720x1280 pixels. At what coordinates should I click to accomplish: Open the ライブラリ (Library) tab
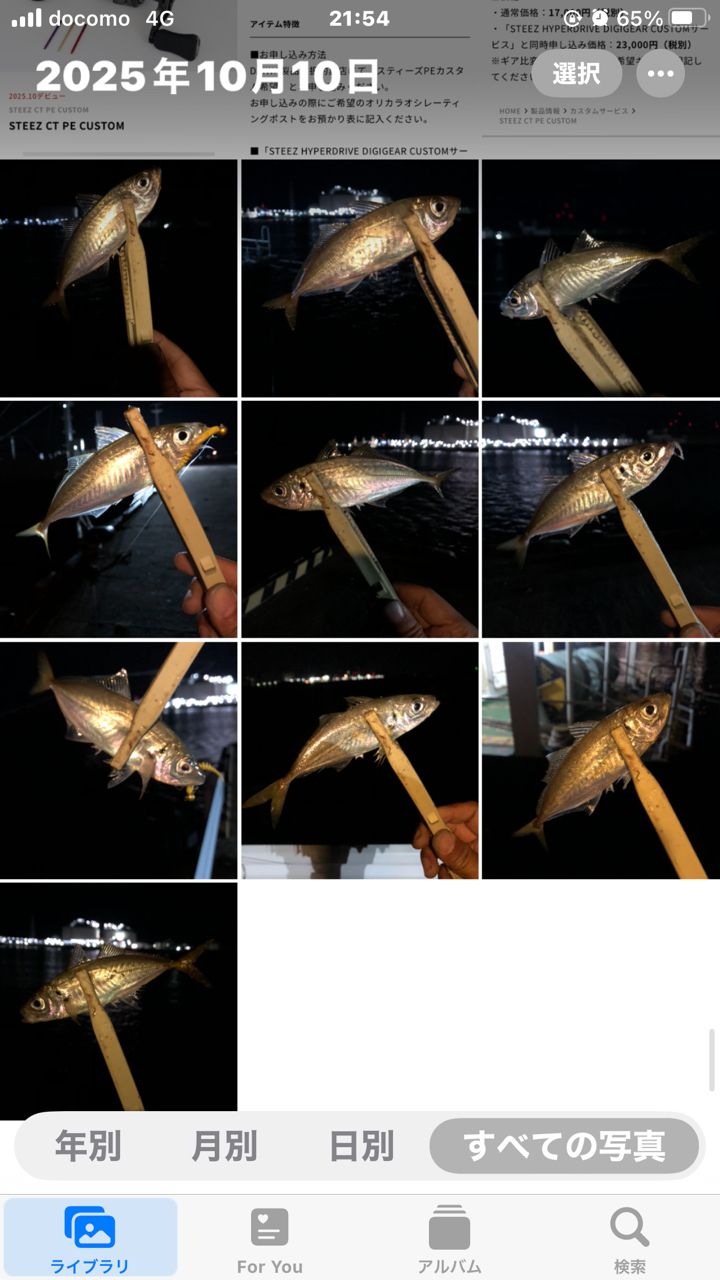(x=90, y=1240)
